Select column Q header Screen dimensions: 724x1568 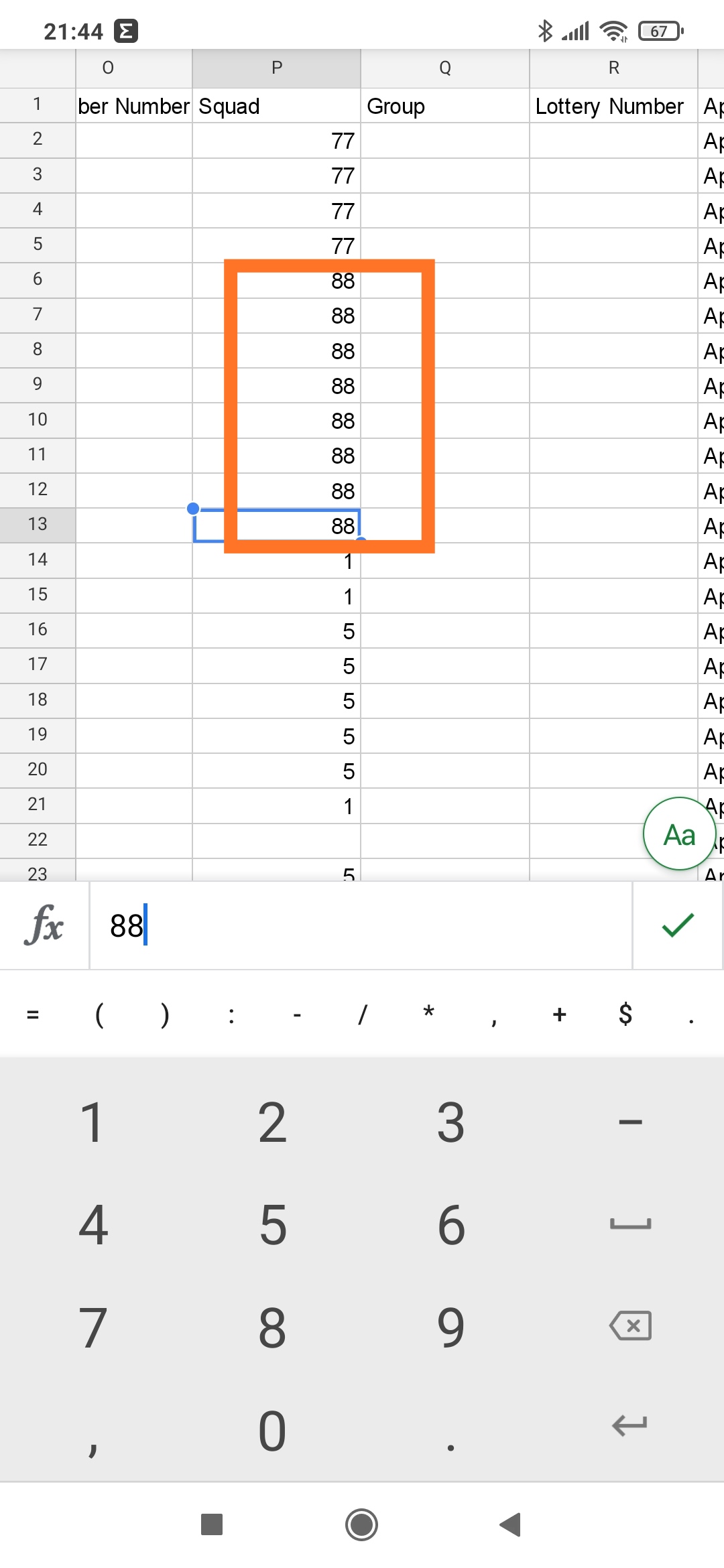click(x=445, y=68)
